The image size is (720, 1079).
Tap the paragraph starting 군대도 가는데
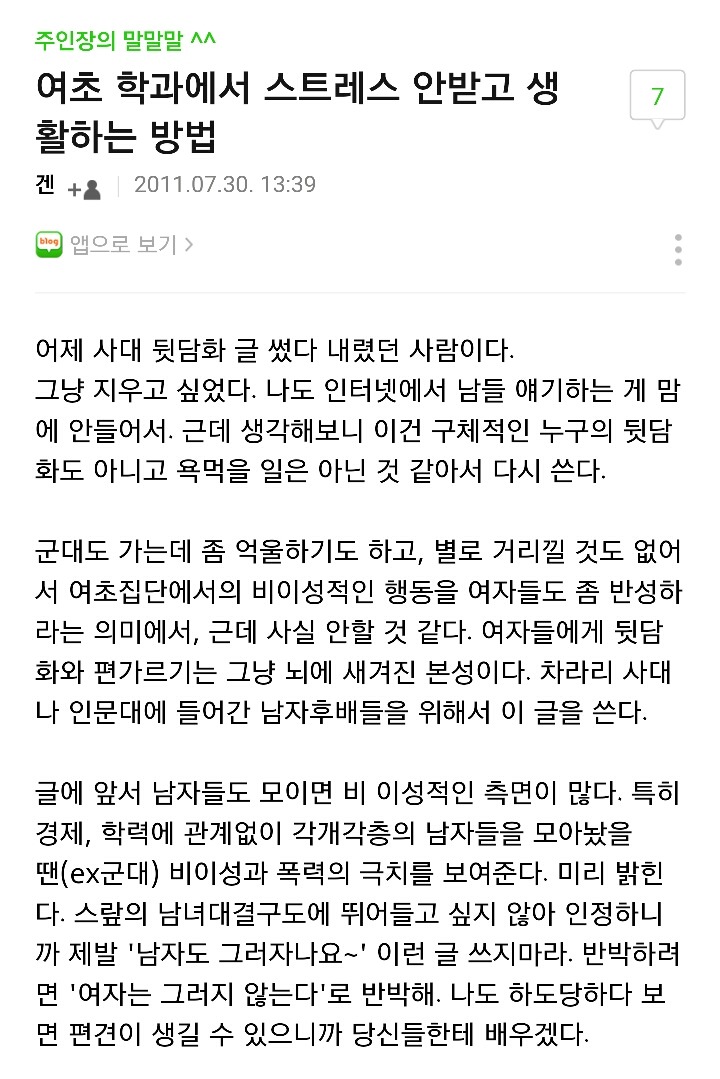(x=350, y=630)
